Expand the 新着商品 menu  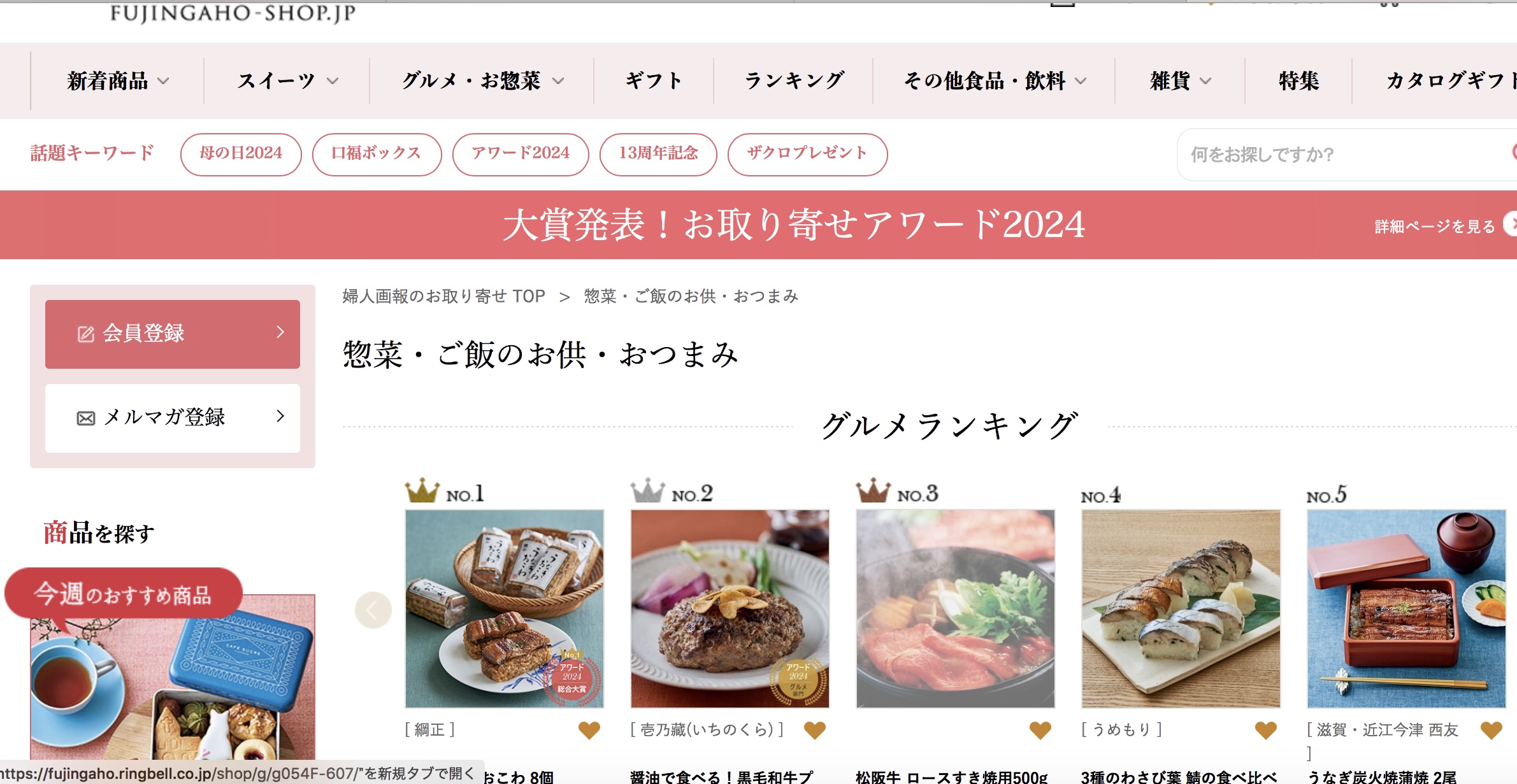[117, 81]
